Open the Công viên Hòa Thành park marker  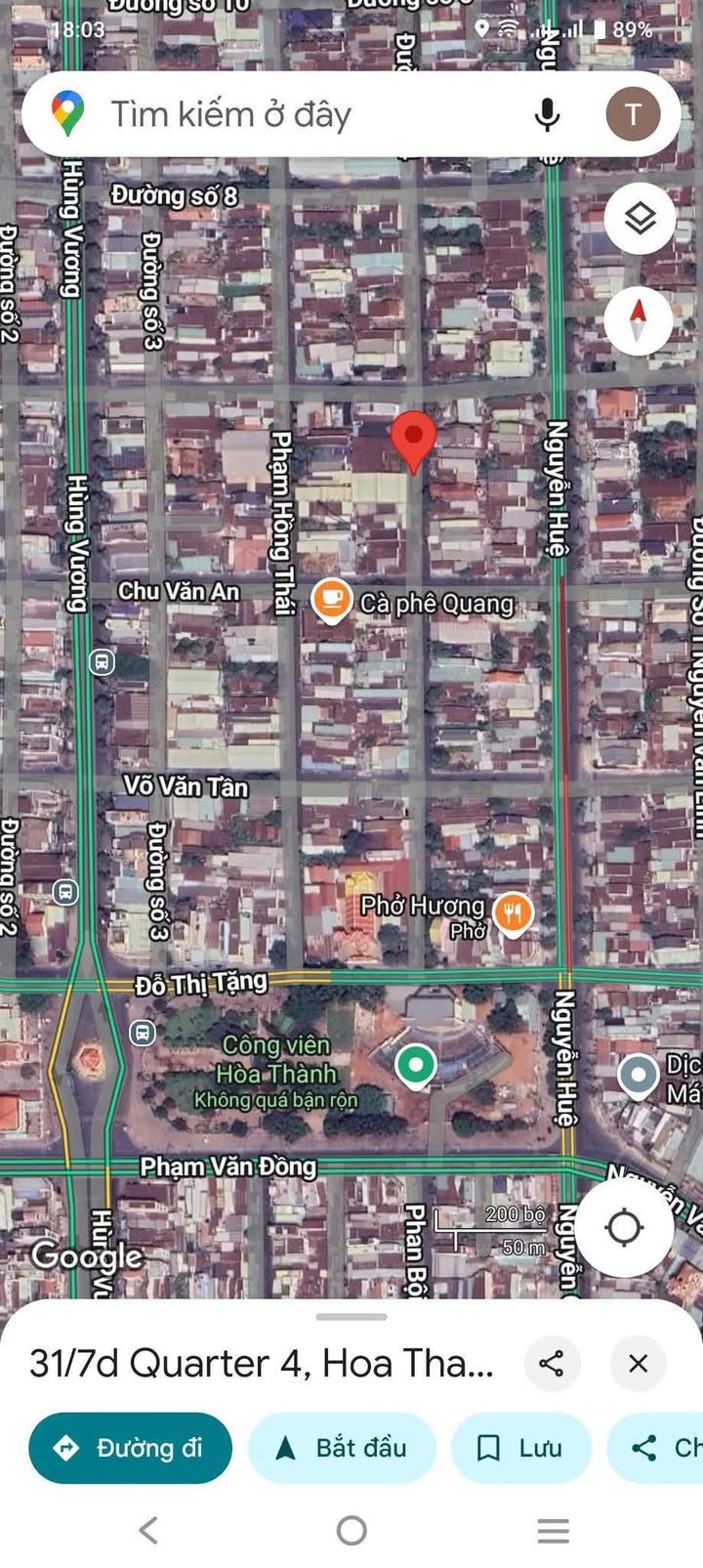point(416,1065)
